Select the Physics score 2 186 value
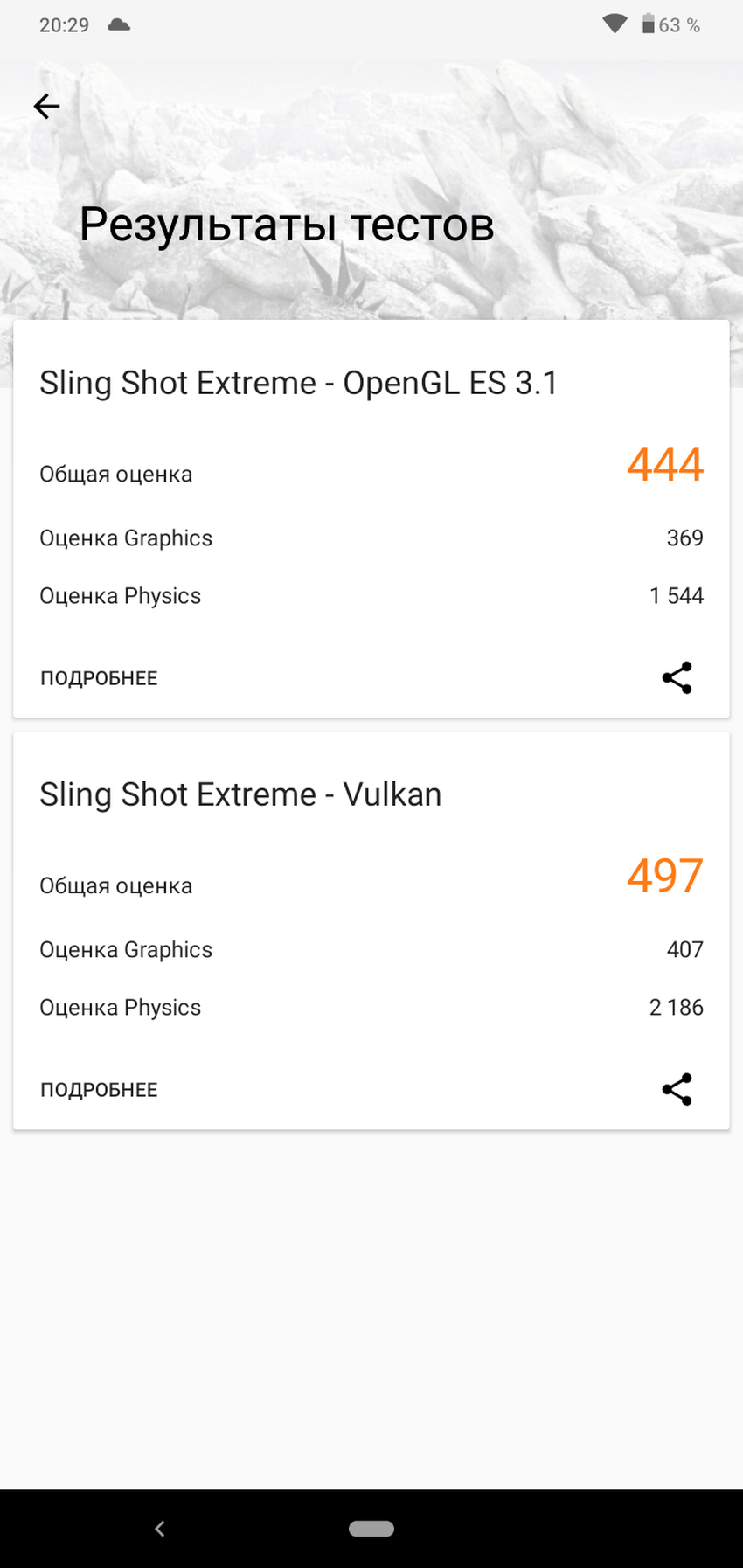 point(676,1007)
